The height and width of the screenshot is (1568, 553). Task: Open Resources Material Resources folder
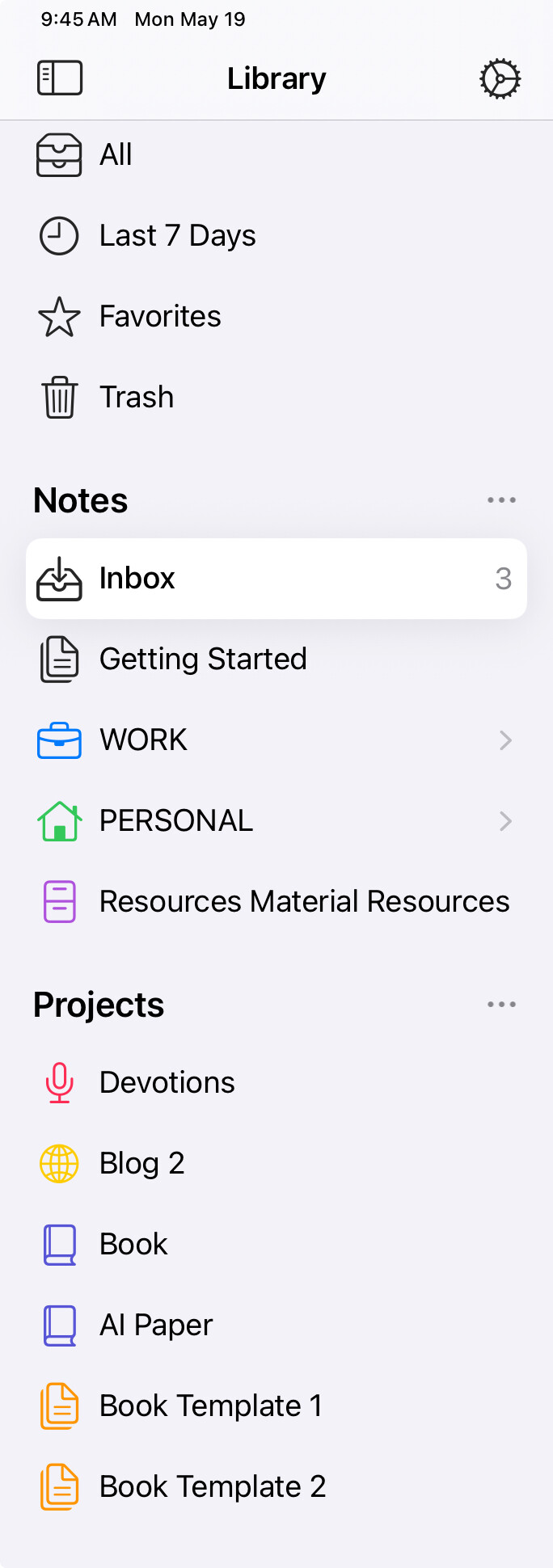click(304, 901)
